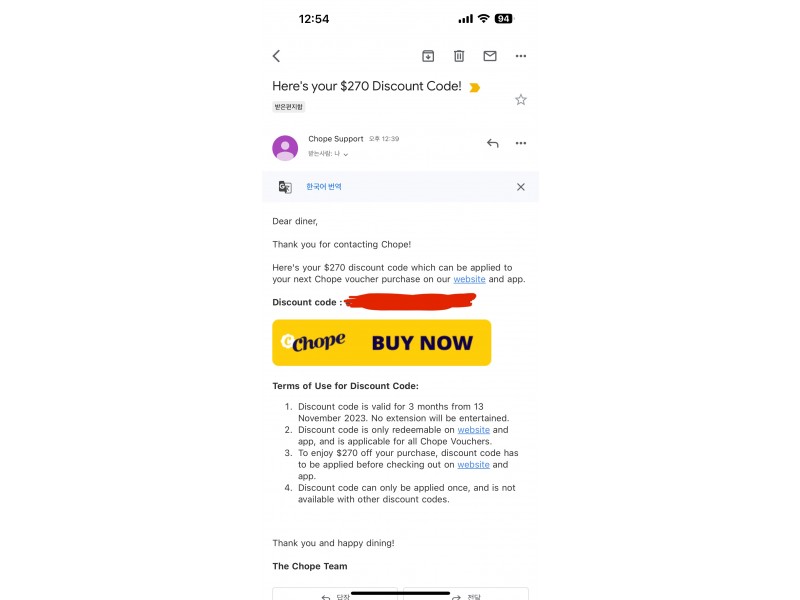Open the top overflow menu
This screenshot has height=600, width=800.
pyautogui.click(x=521, y=56)
